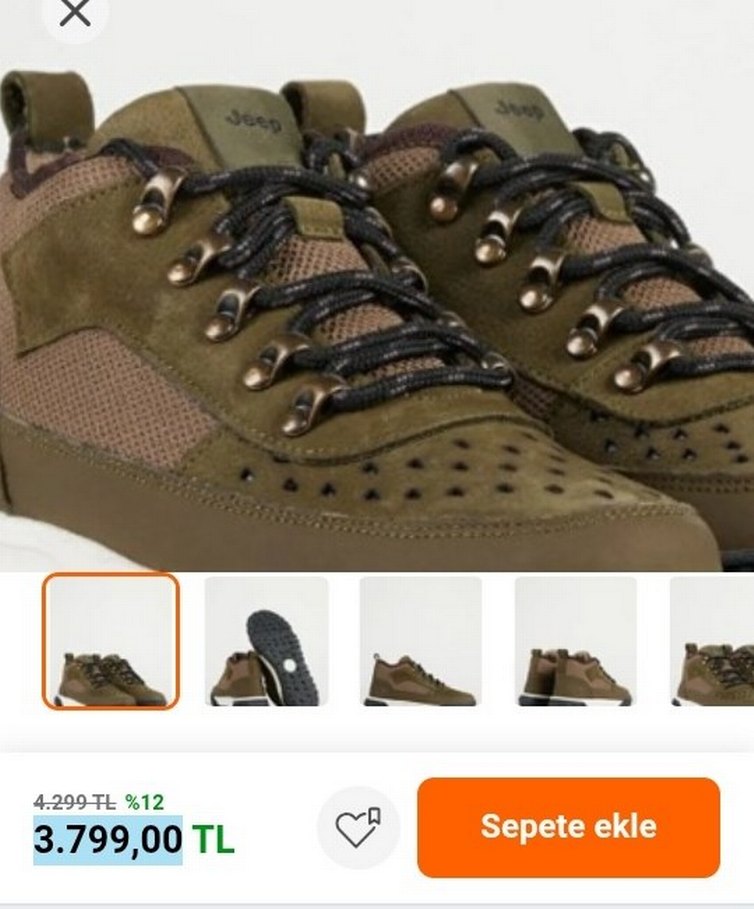Add the shoes with Sepete ekle
Screen dimensions: 754x909
[x=568, y=827]
